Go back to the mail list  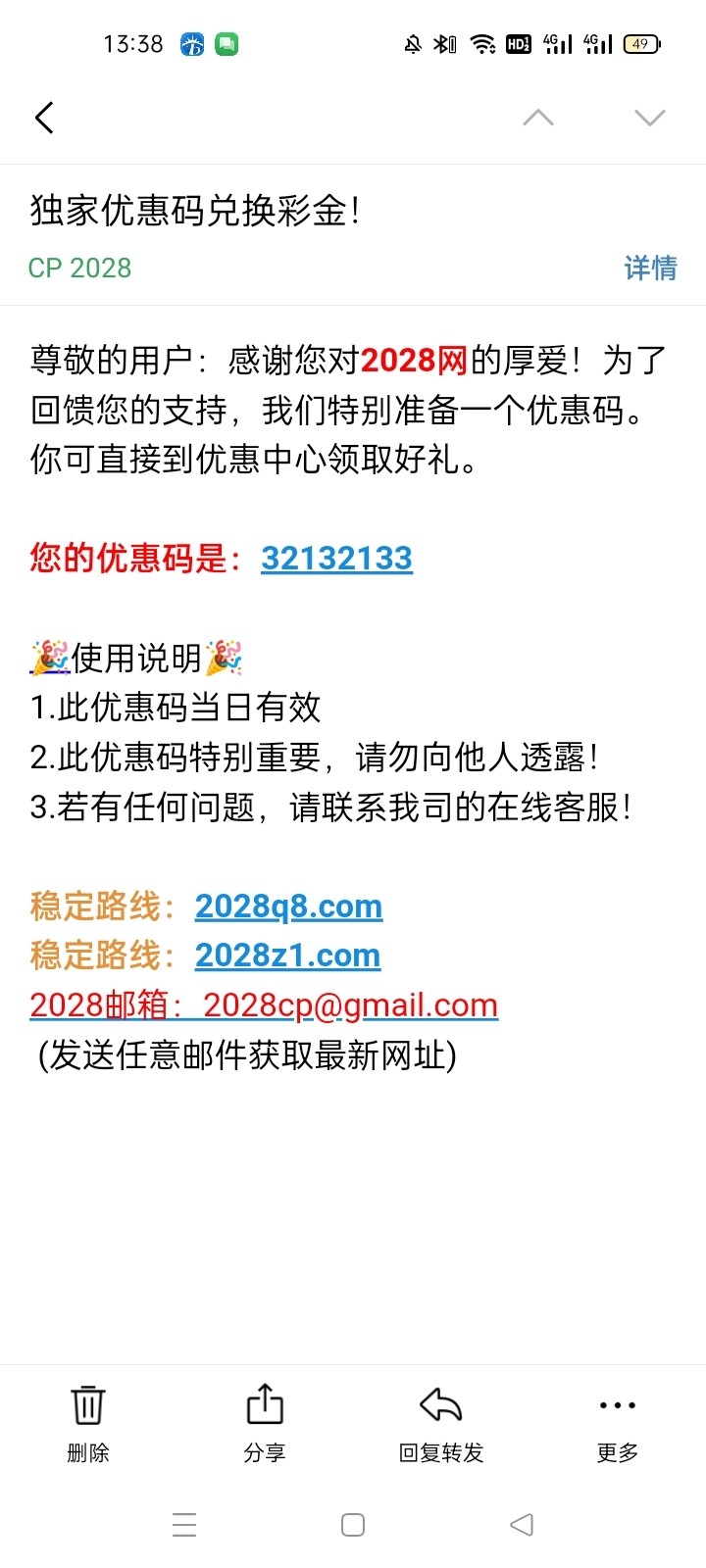tap(44, 118)
